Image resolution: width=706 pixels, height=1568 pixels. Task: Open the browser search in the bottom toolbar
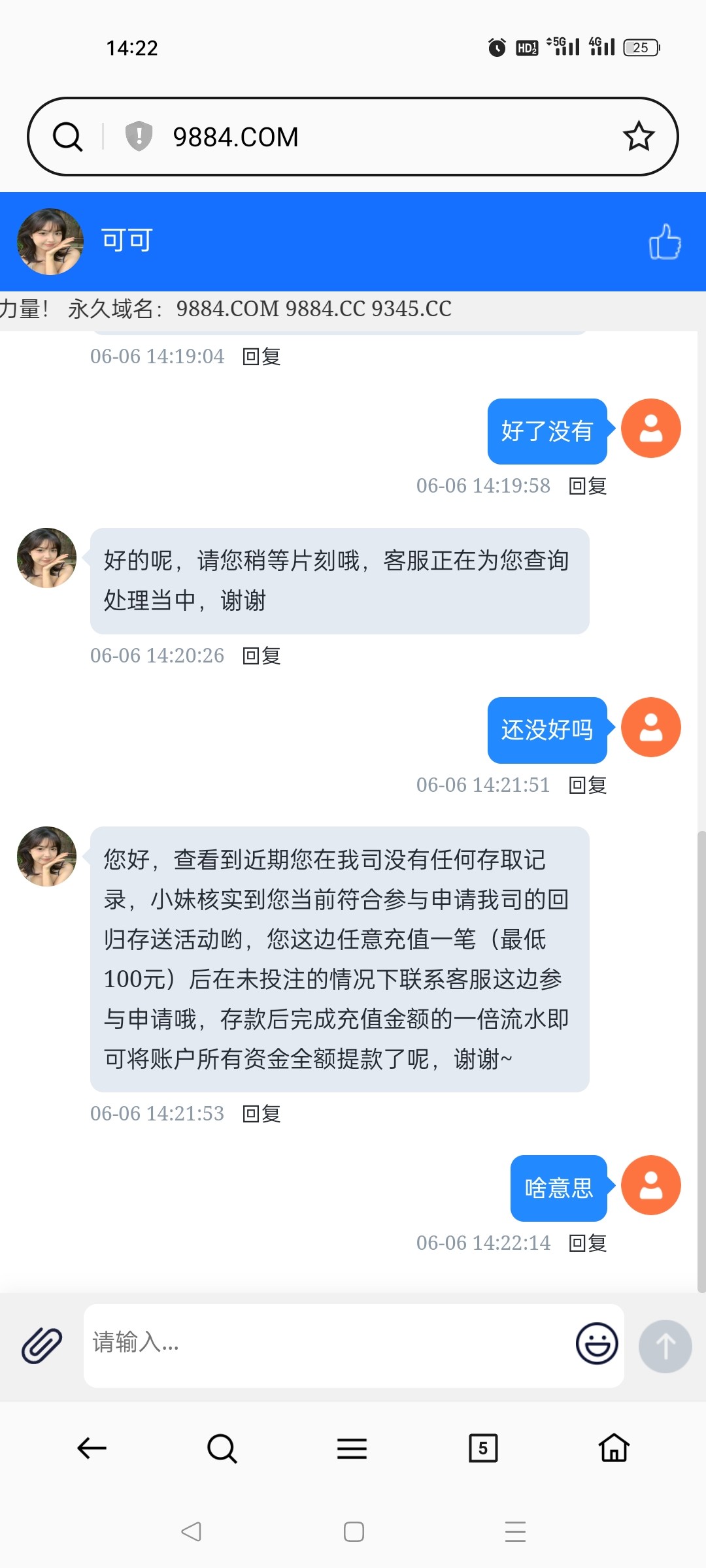(222, 1448)
